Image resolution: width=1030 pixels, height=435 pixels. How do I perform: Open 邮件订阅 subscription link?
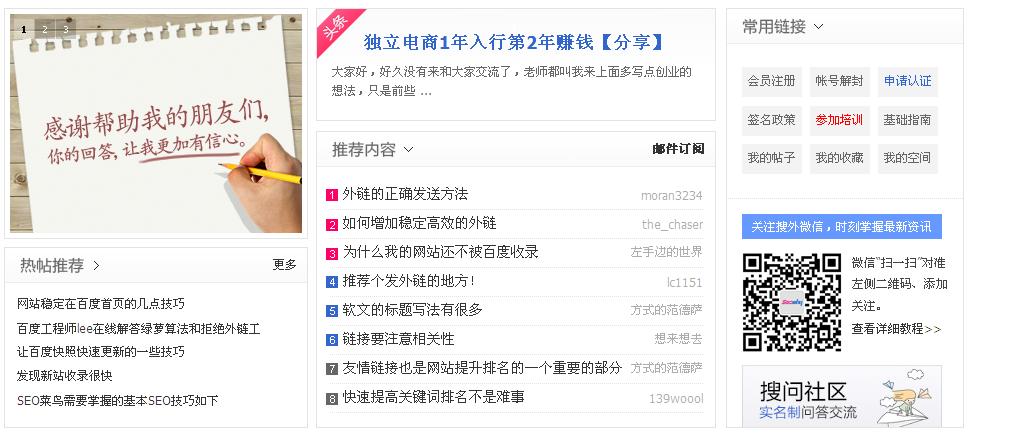677,149
